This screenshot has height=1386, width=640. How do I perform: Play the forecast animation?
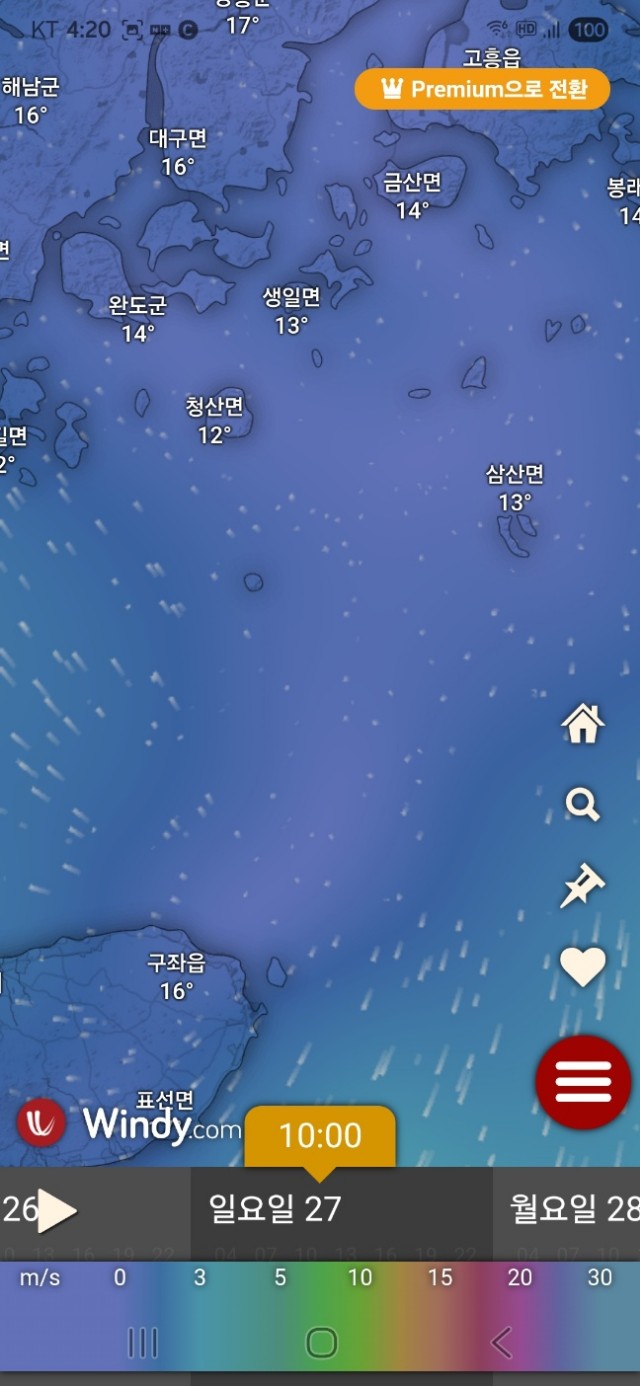[x=56, y=1211]
